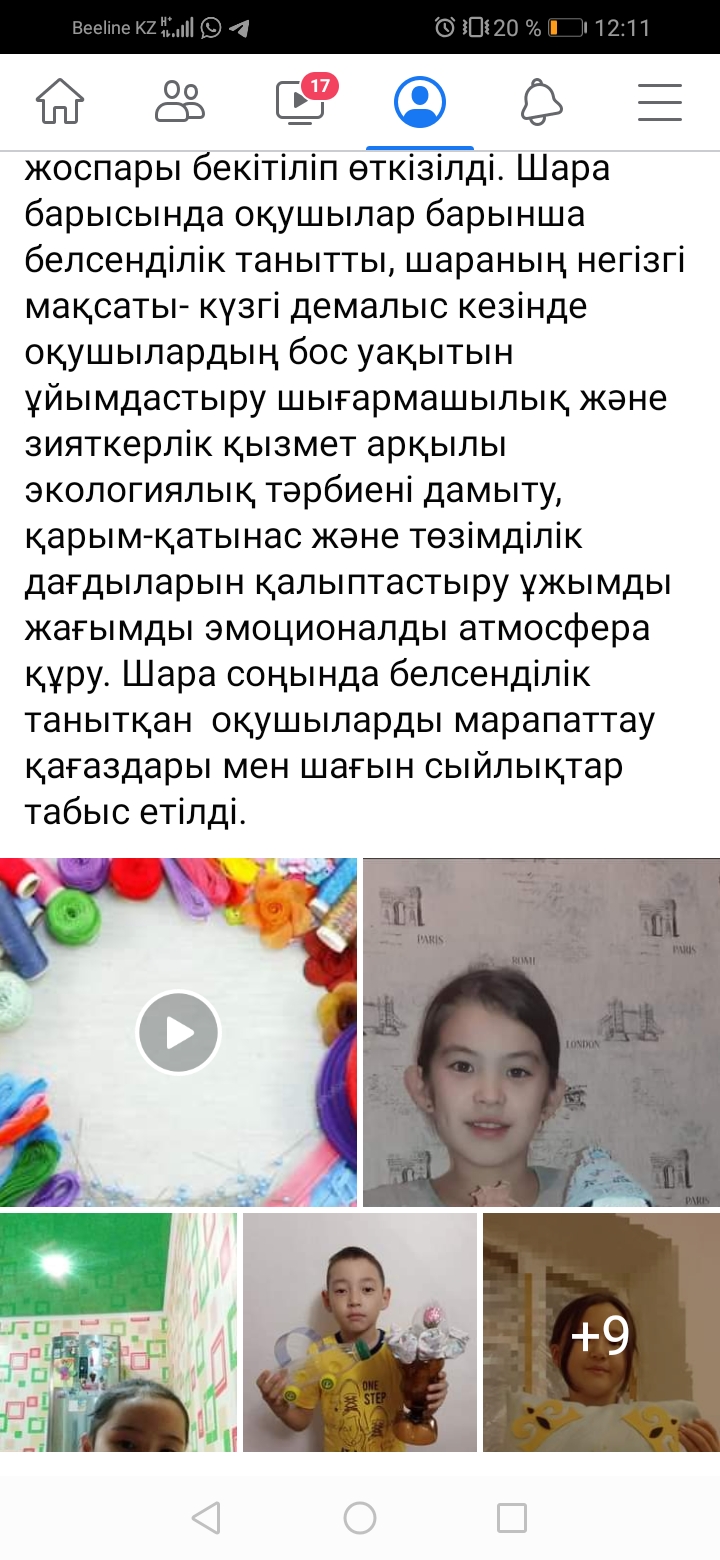Open the hamburger menu
Viewport: 720px width, 1560px height.
tap(660, 101)
